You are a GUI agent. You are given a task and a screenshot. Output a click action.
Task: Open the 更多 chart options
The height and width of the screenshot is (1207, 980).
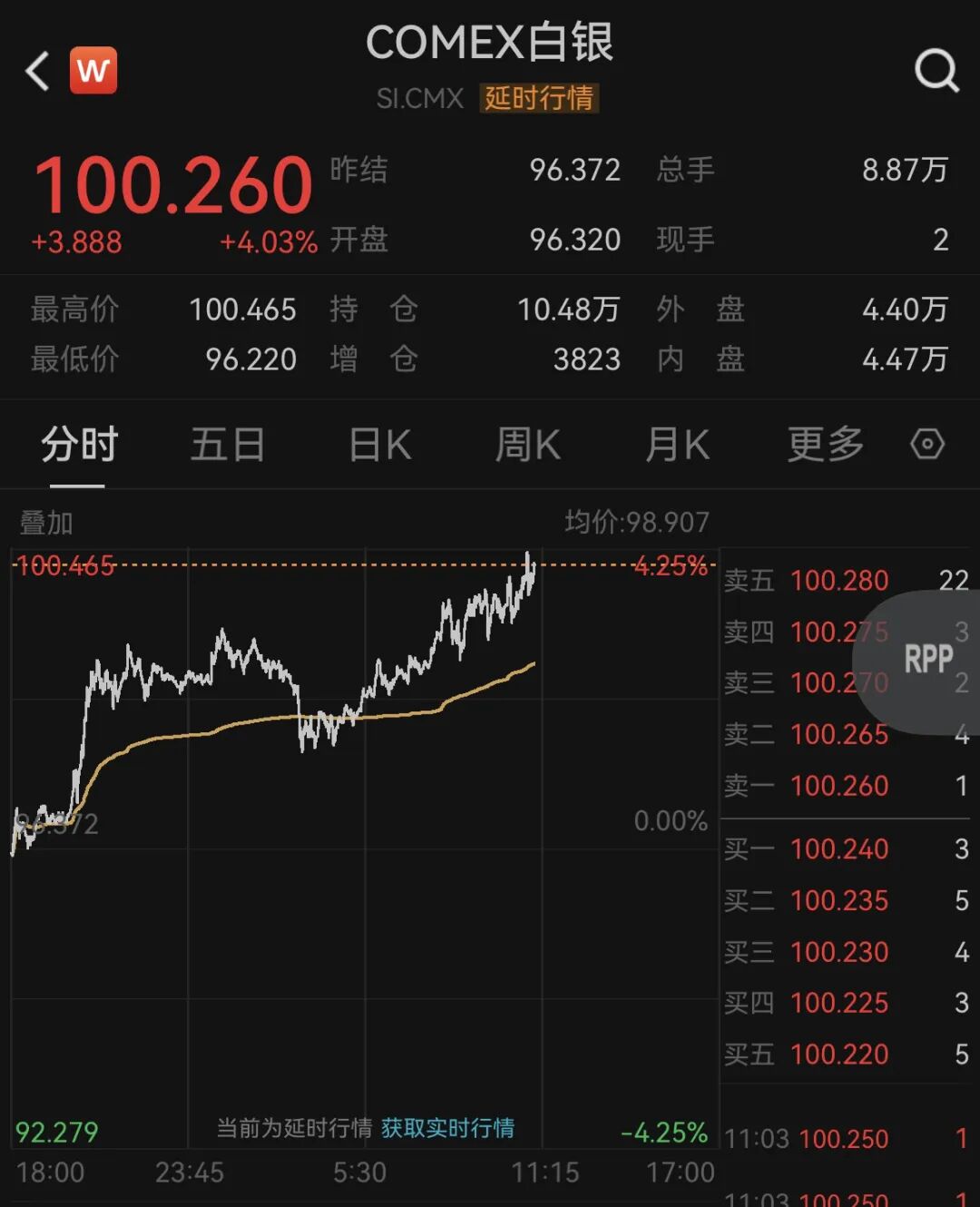825,446
